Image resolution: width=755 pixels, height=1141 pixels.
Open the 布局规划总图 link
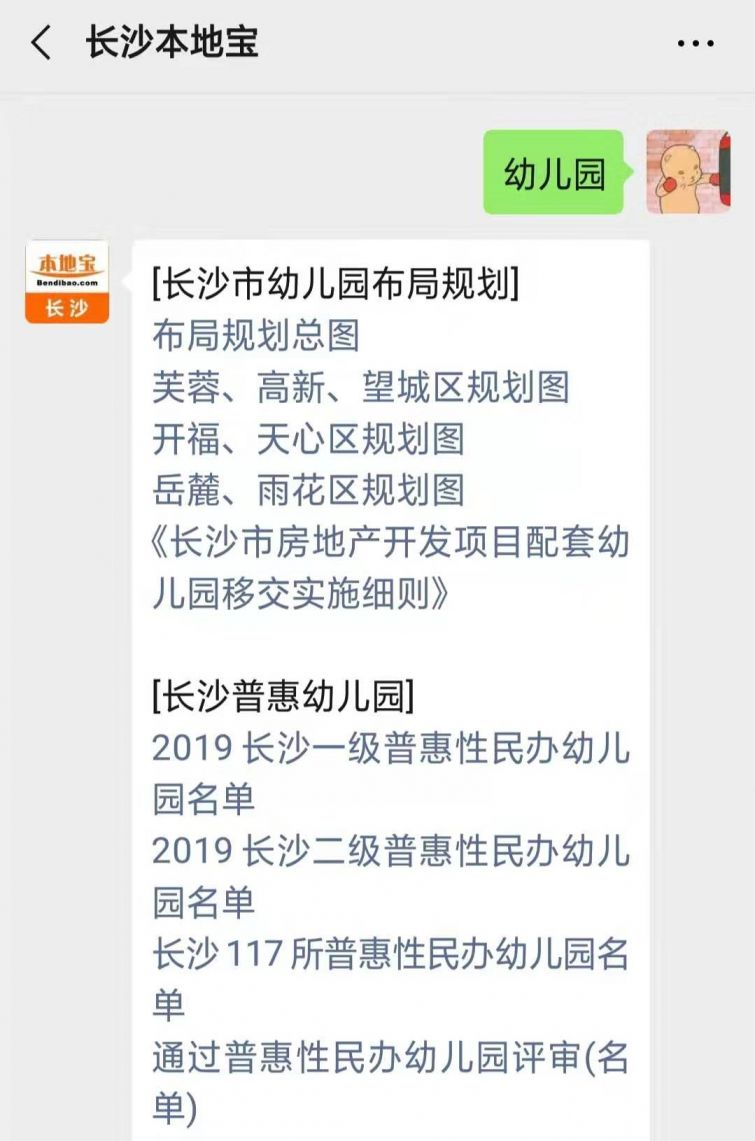(256, 335)
